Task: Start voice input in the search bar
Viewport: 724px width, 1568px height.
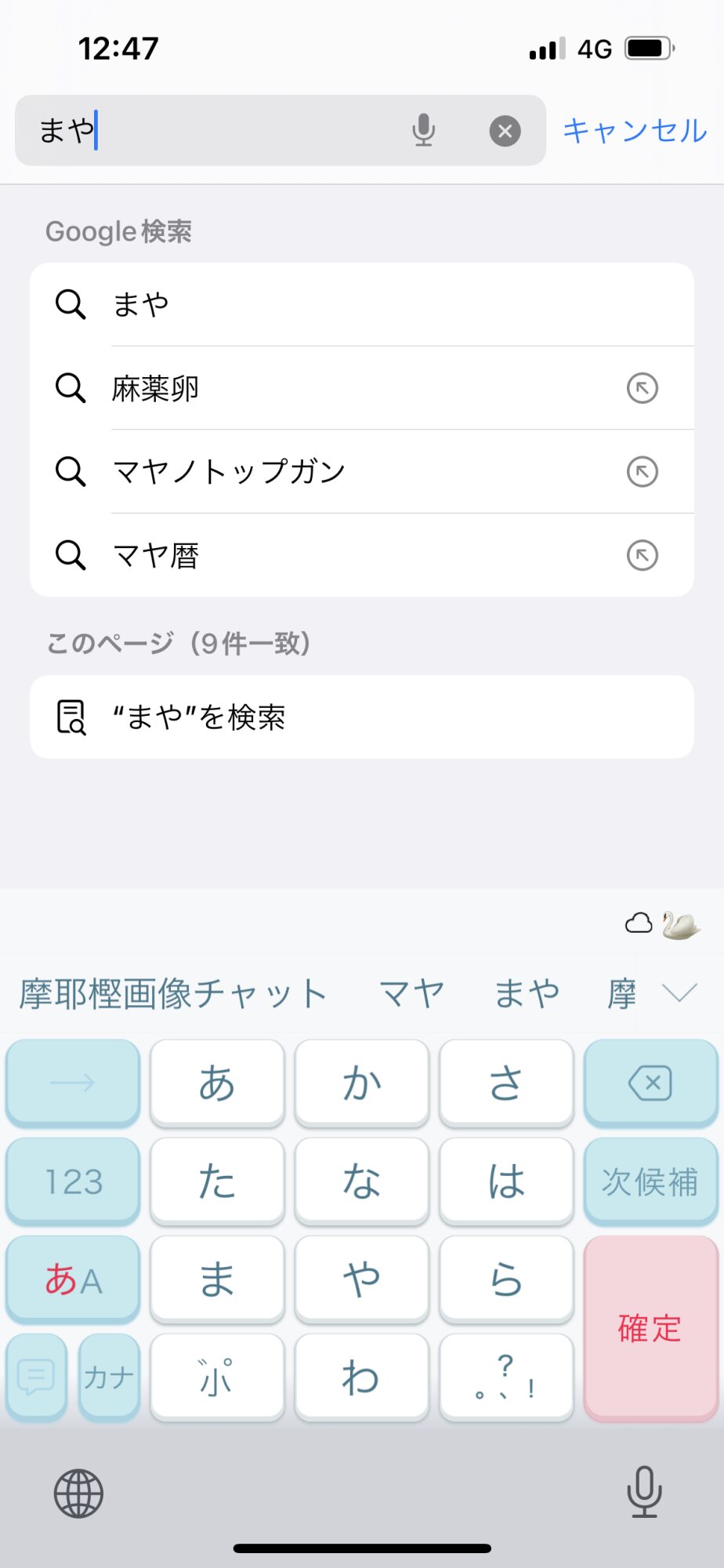Action: [x=423, y=131]
